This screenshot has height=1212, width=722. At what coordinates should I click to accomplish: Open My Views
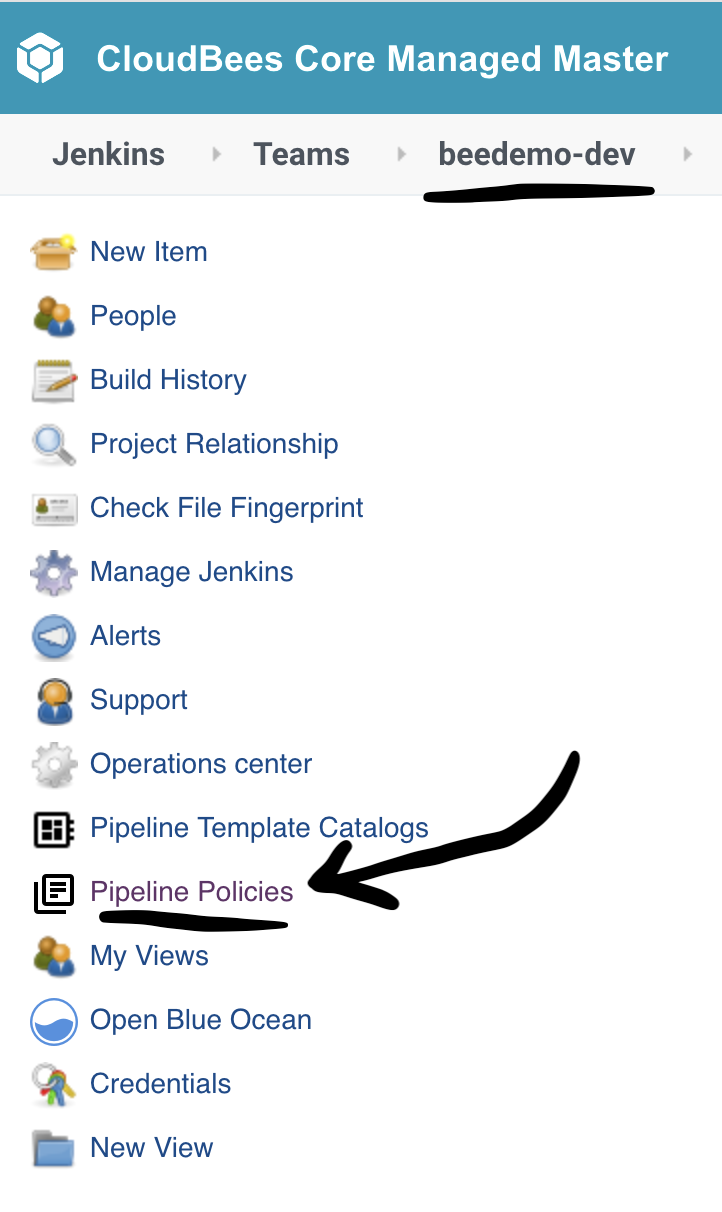[x=149, y=956]
